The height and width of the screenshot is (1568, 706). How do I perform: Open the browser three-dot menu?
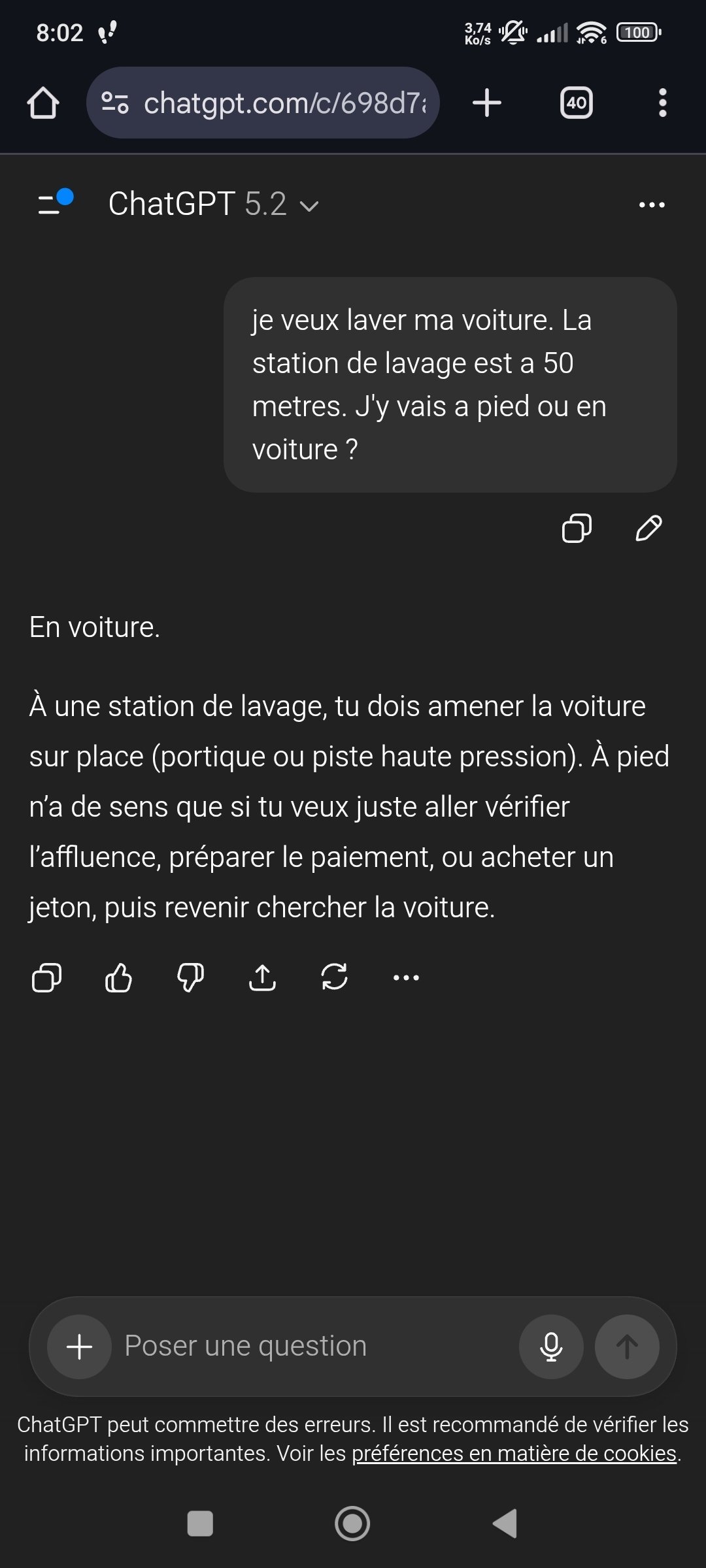[x=662, y=103]
